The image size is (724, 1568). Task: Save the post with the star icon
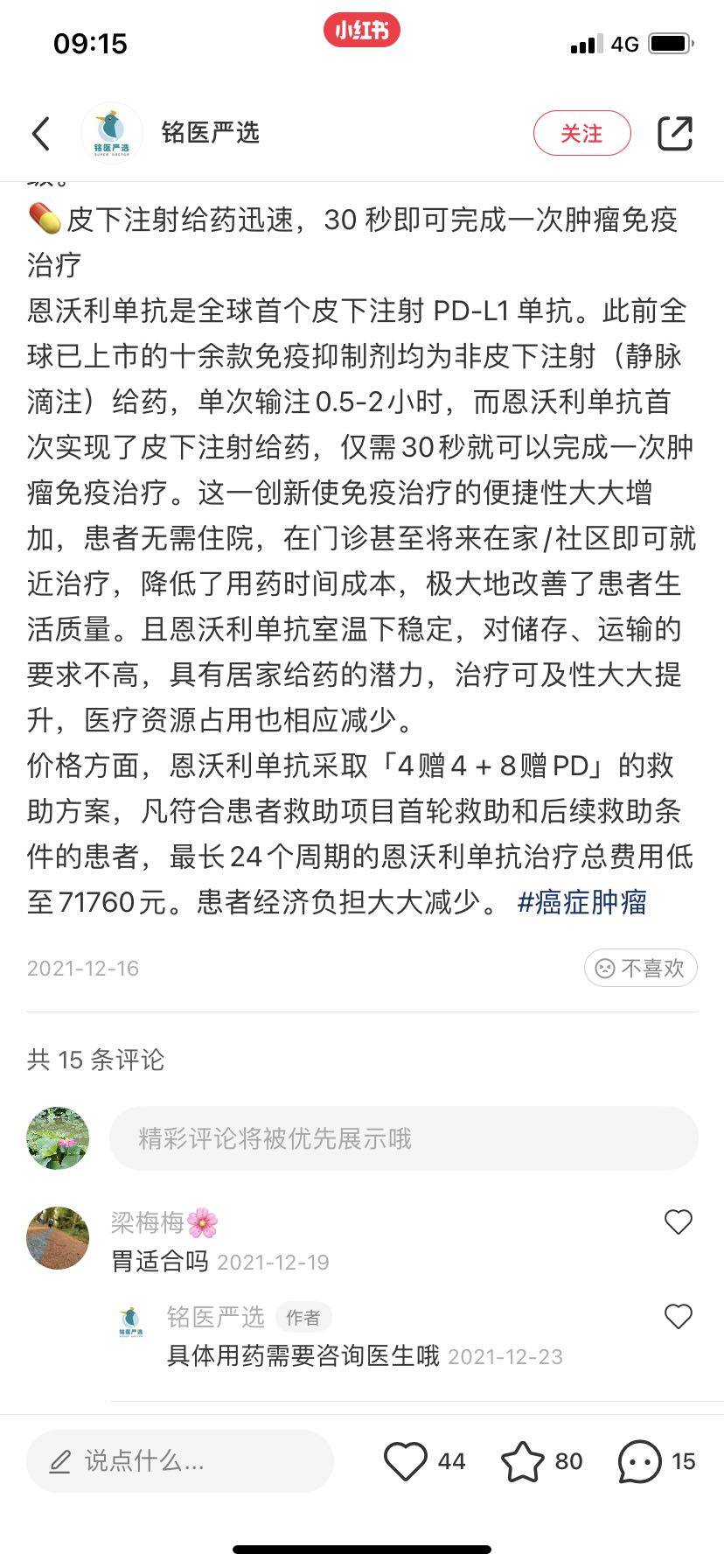523,1461
